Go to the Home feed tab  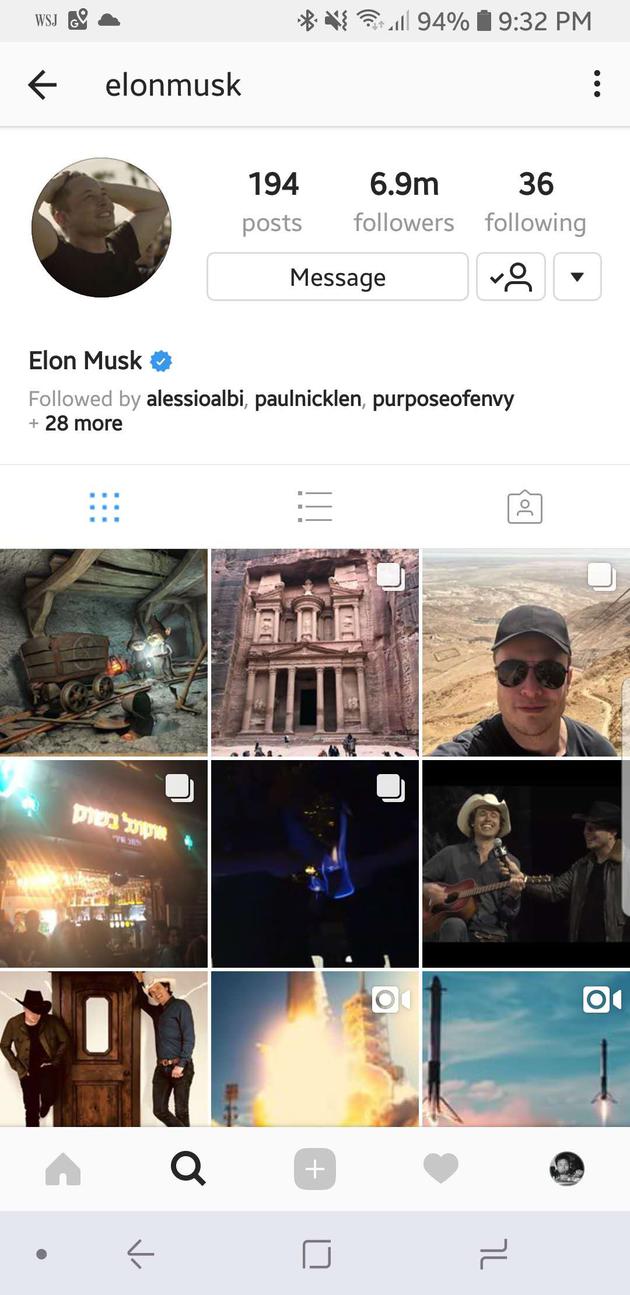(63, 1168)
